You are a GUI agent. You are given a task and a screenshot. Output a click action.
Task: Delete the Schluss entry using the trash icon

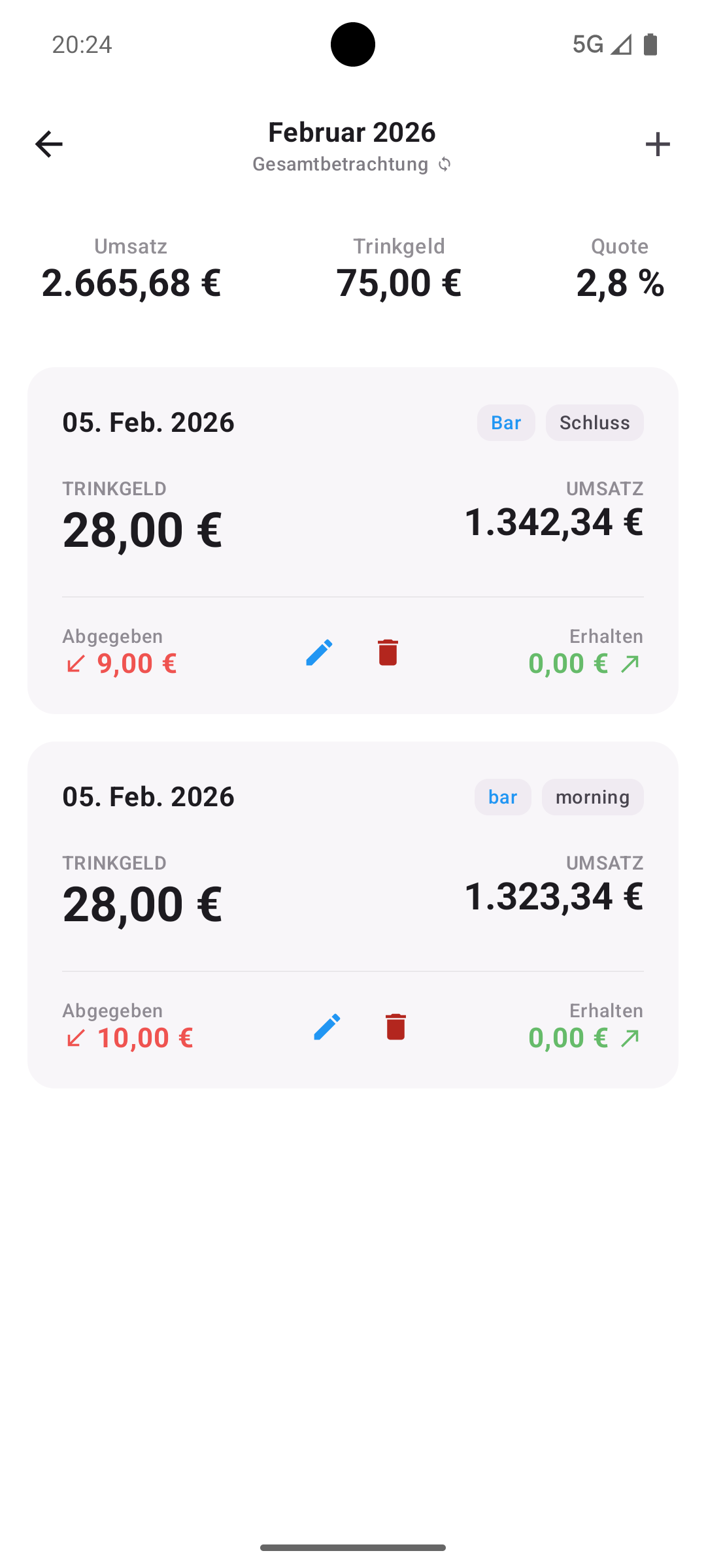[387, 653]
